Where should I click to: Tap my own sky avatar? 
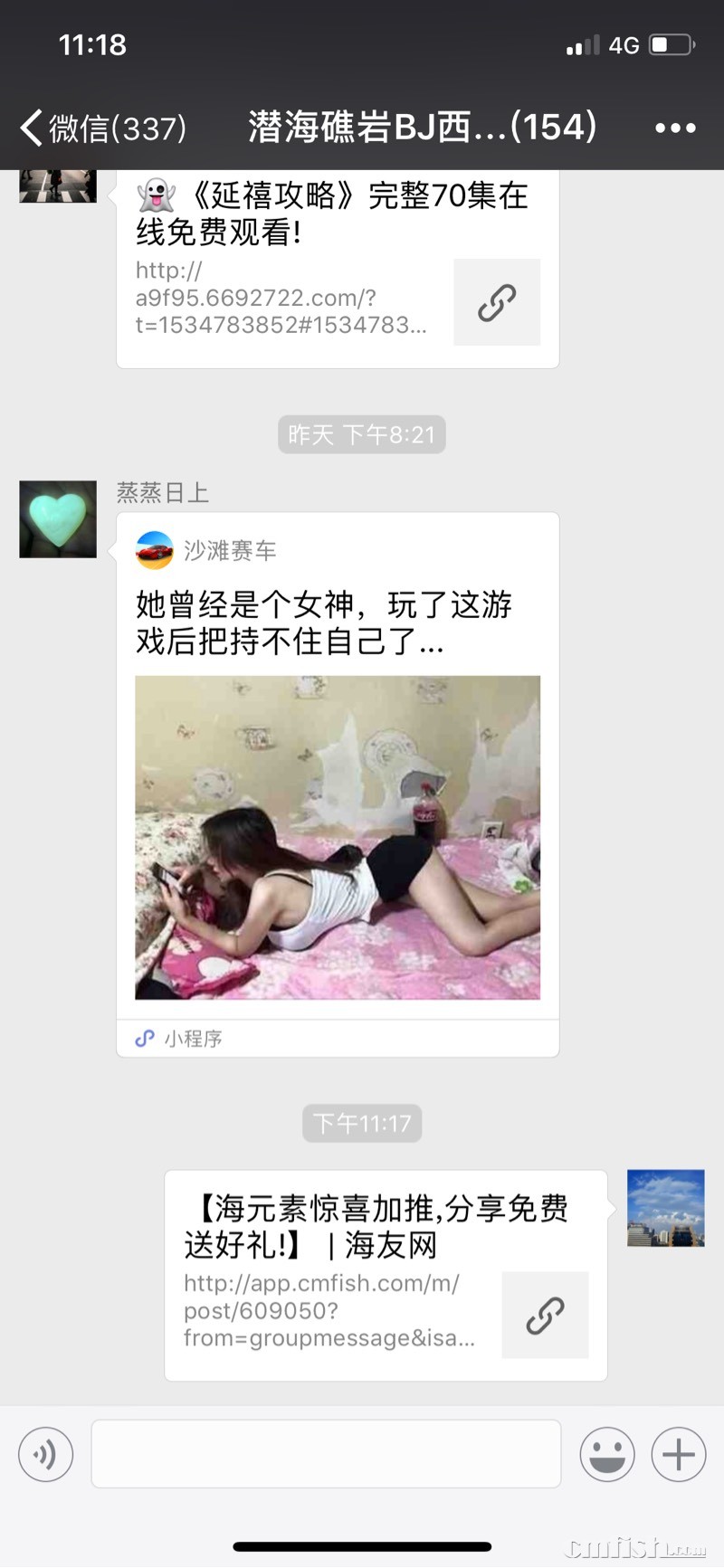pyautogui.click(x=665, y=1208)
